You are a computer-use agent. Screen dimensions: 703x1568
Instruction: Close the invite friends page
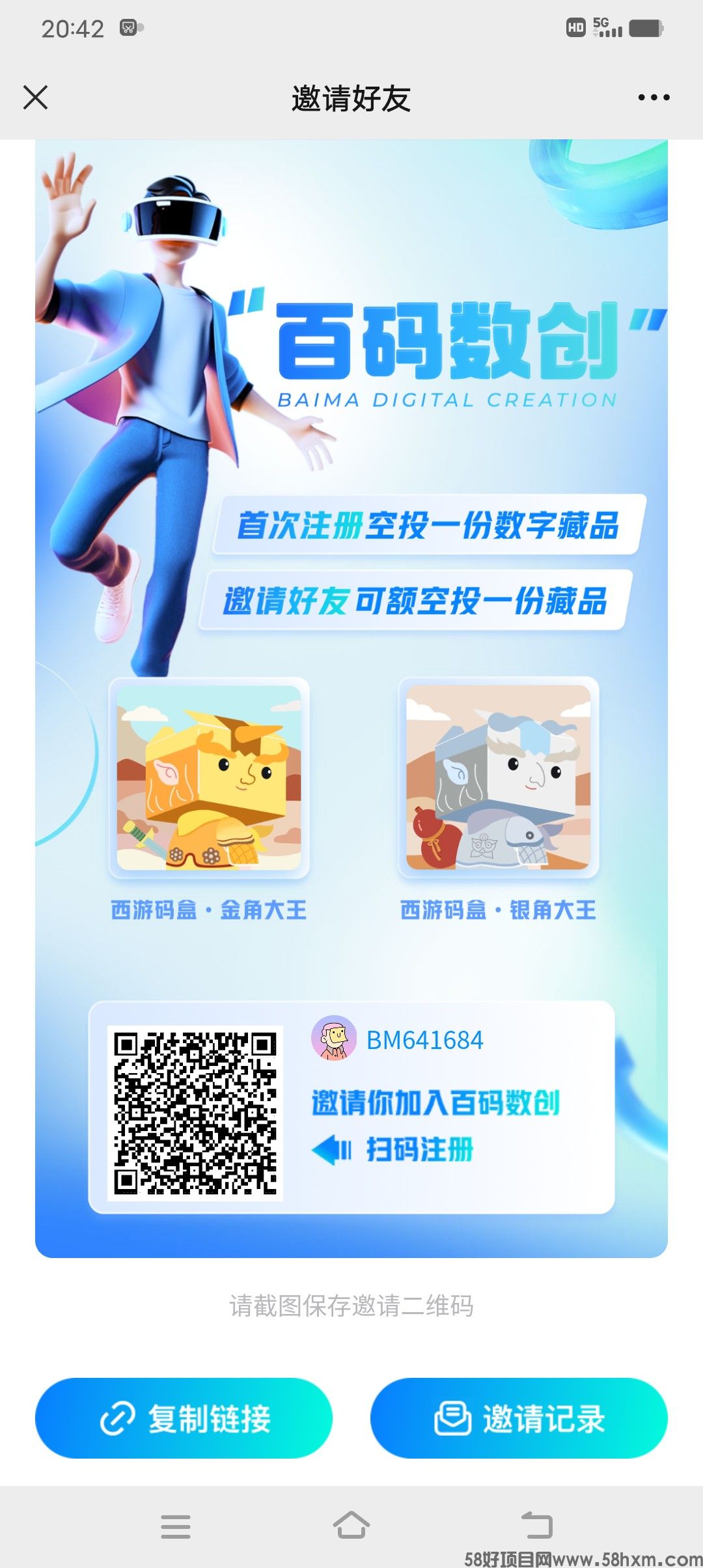pyautogui.click(x=35, y=98)
